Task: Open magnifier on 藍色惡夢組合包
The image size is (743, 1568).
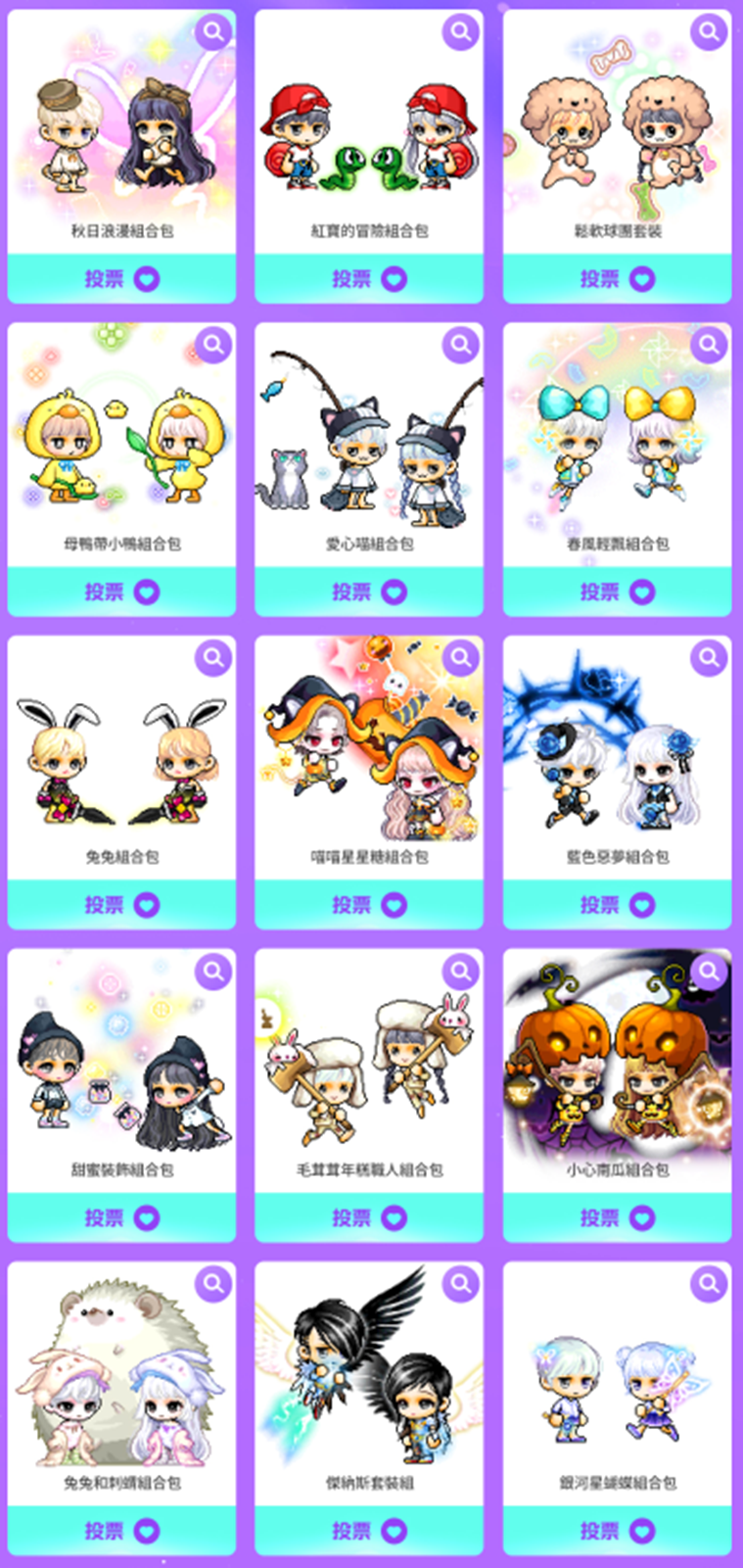Action: (708, 658)
